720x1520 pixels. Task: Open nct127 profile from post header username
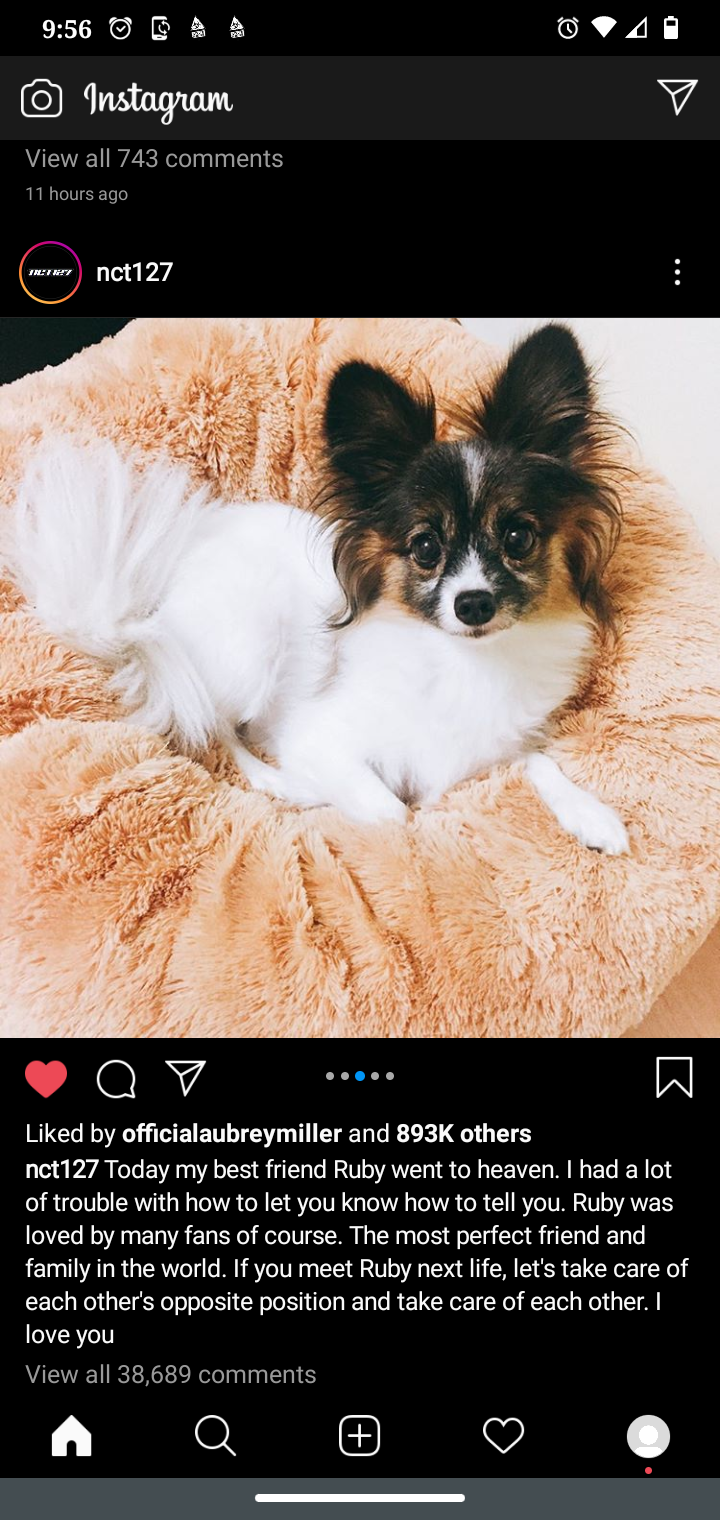pyautogui.click(x=134, y=272)
